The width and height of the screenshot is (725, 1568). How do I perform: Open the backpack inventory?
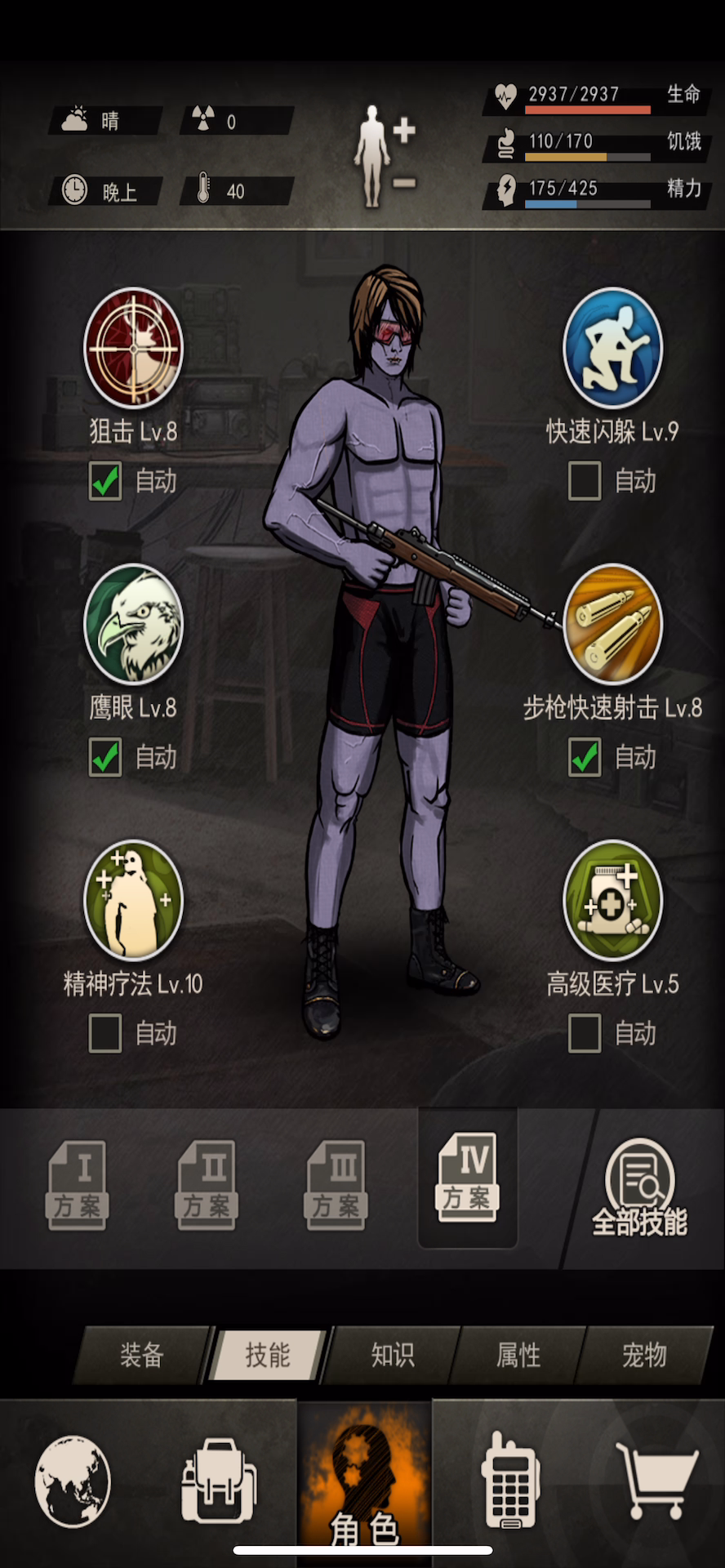(218, 1481)
